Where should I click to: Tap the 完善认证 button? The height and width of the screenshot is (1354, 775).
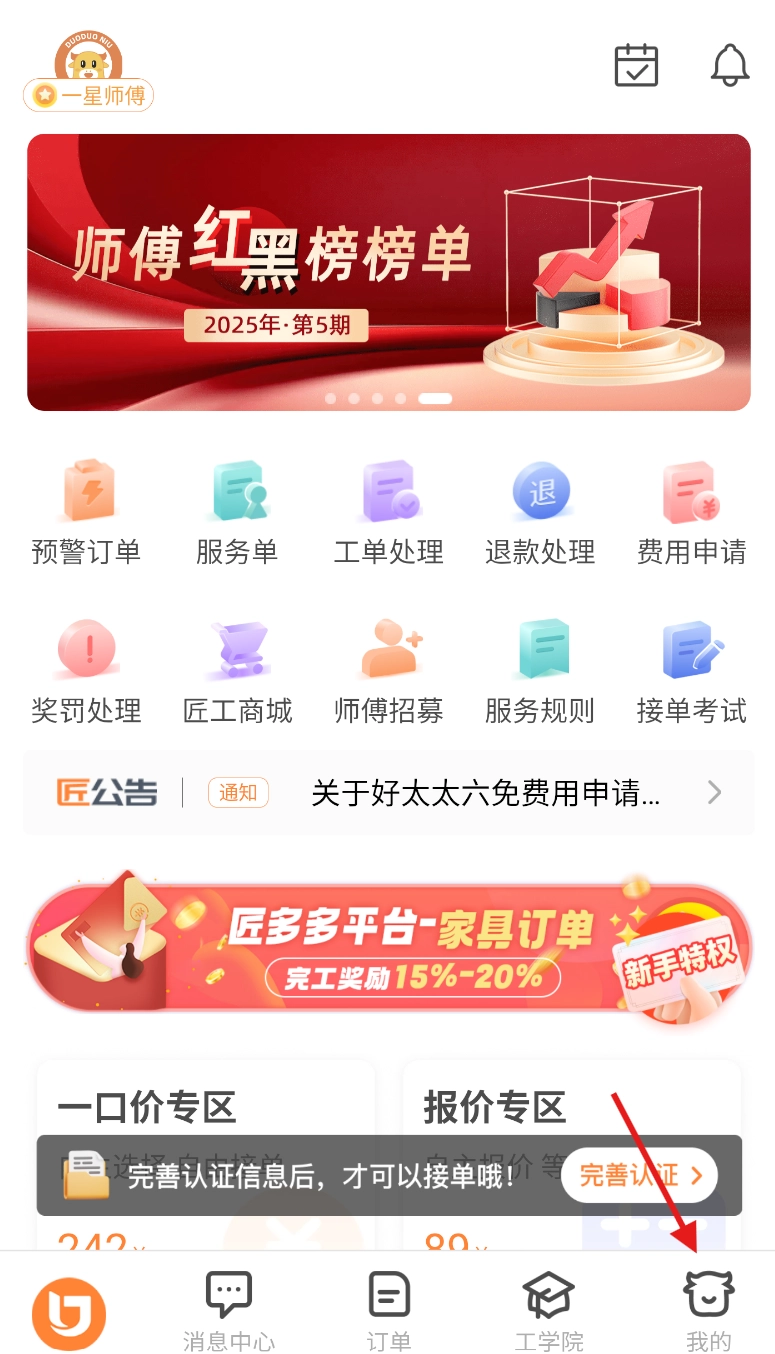coord(639,1175)
